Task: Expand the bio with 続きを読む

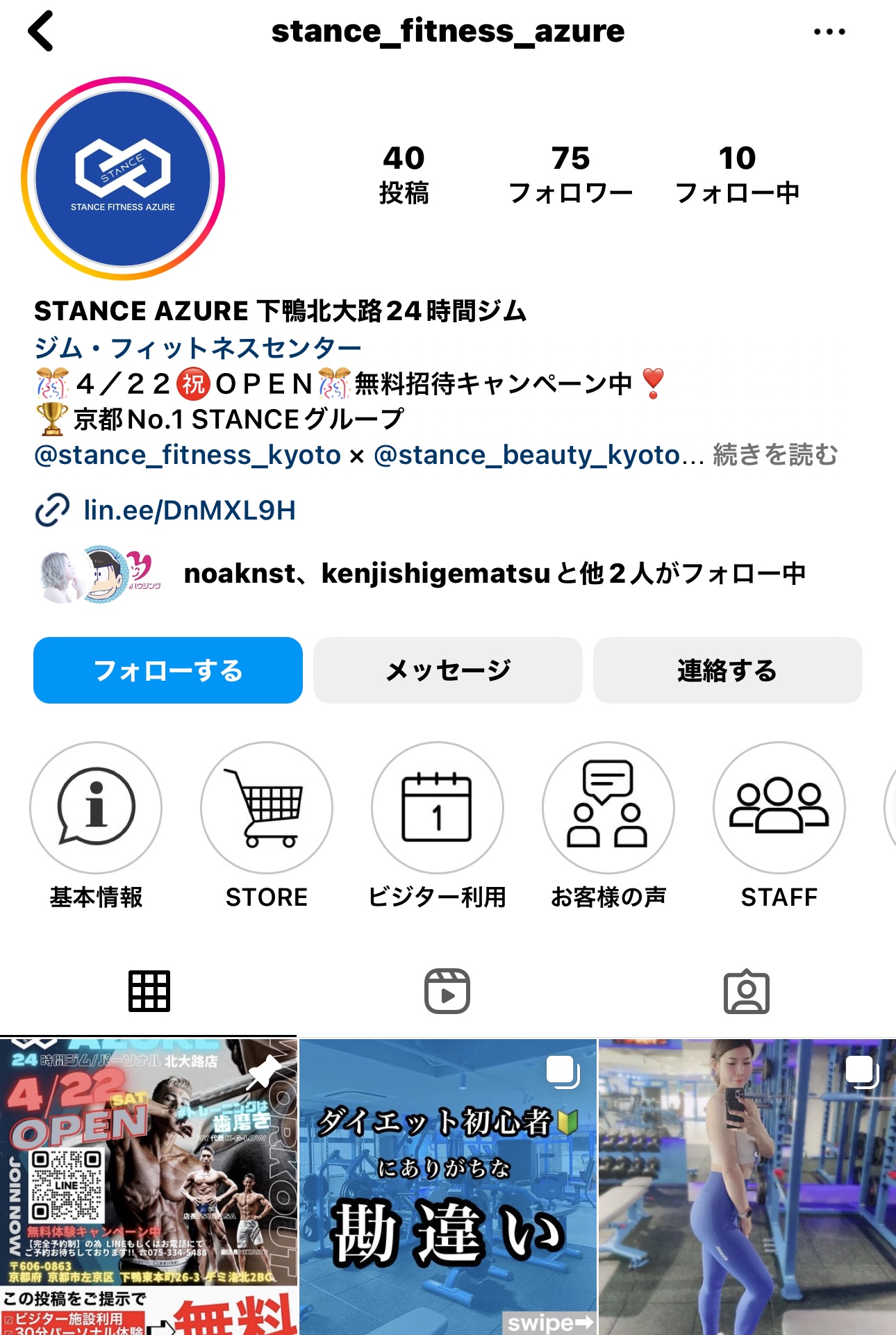Action: [775, 455]
